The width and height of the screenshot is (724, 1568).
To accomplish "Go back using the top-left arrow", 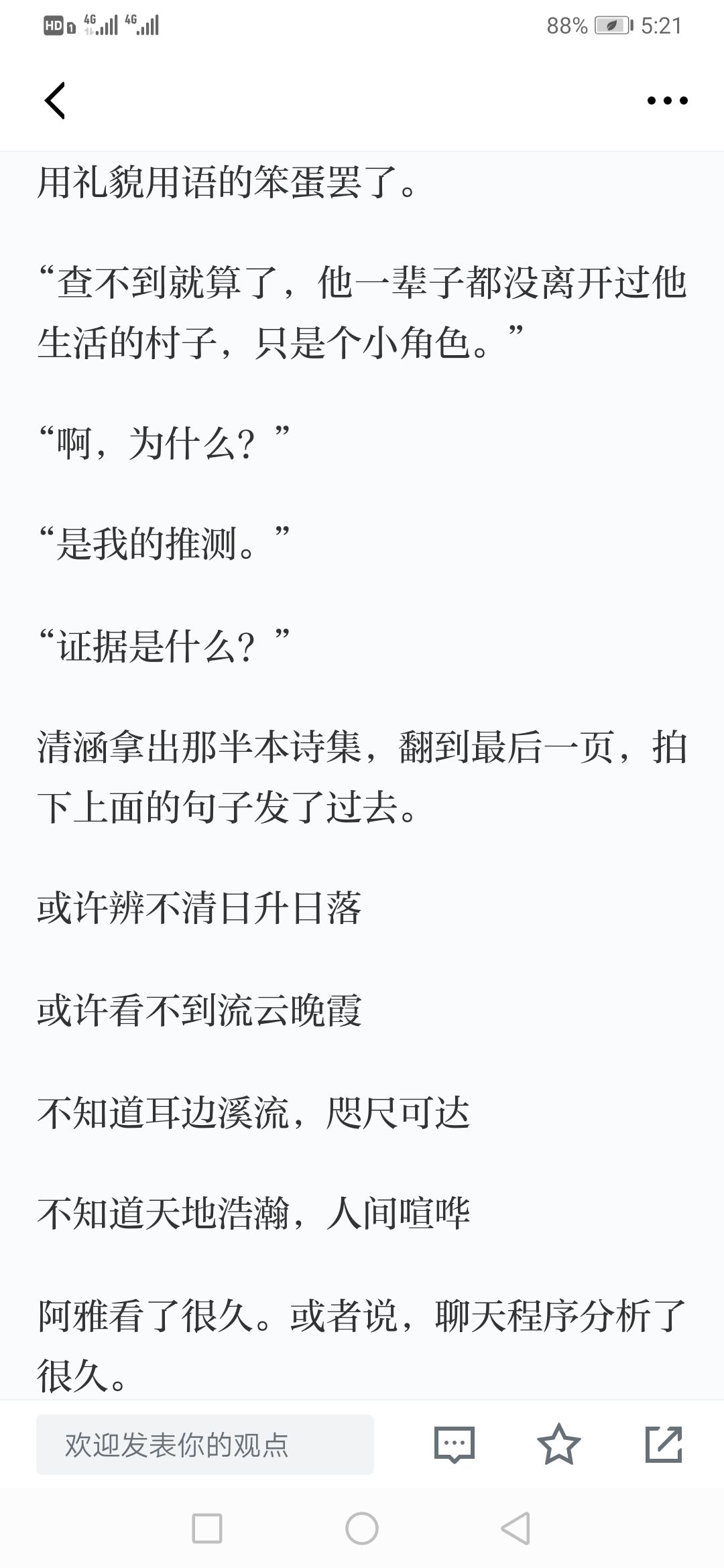I will coord(55,101).
